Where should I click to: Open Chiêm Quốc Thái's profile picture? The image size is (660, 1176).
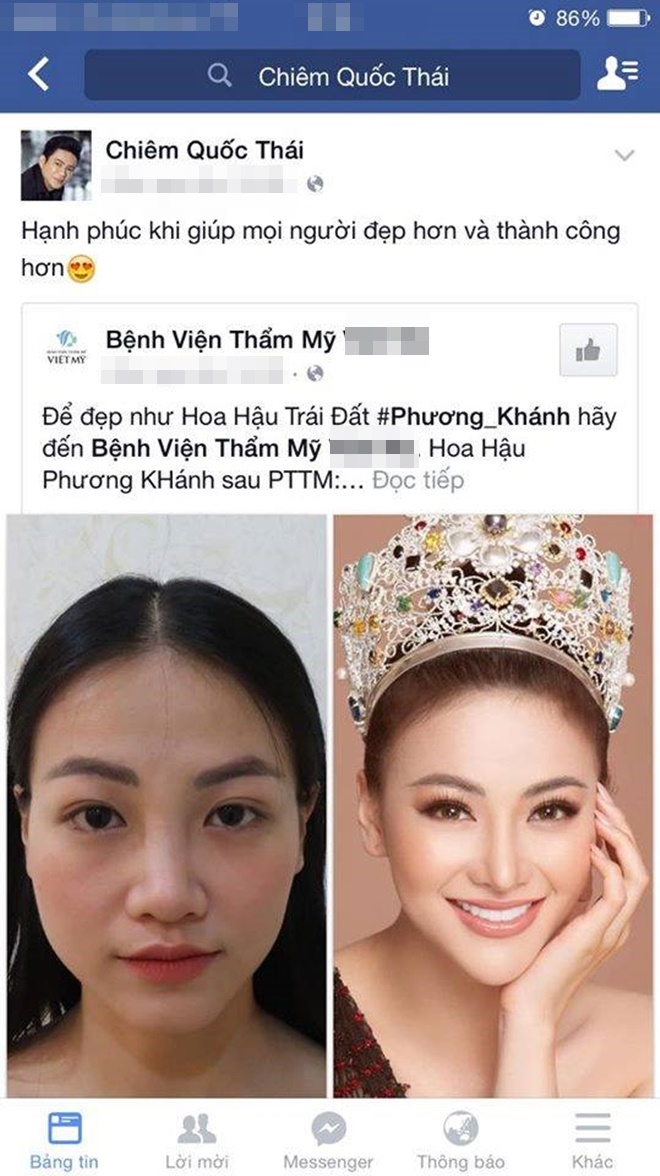click(x=56, y=165)
